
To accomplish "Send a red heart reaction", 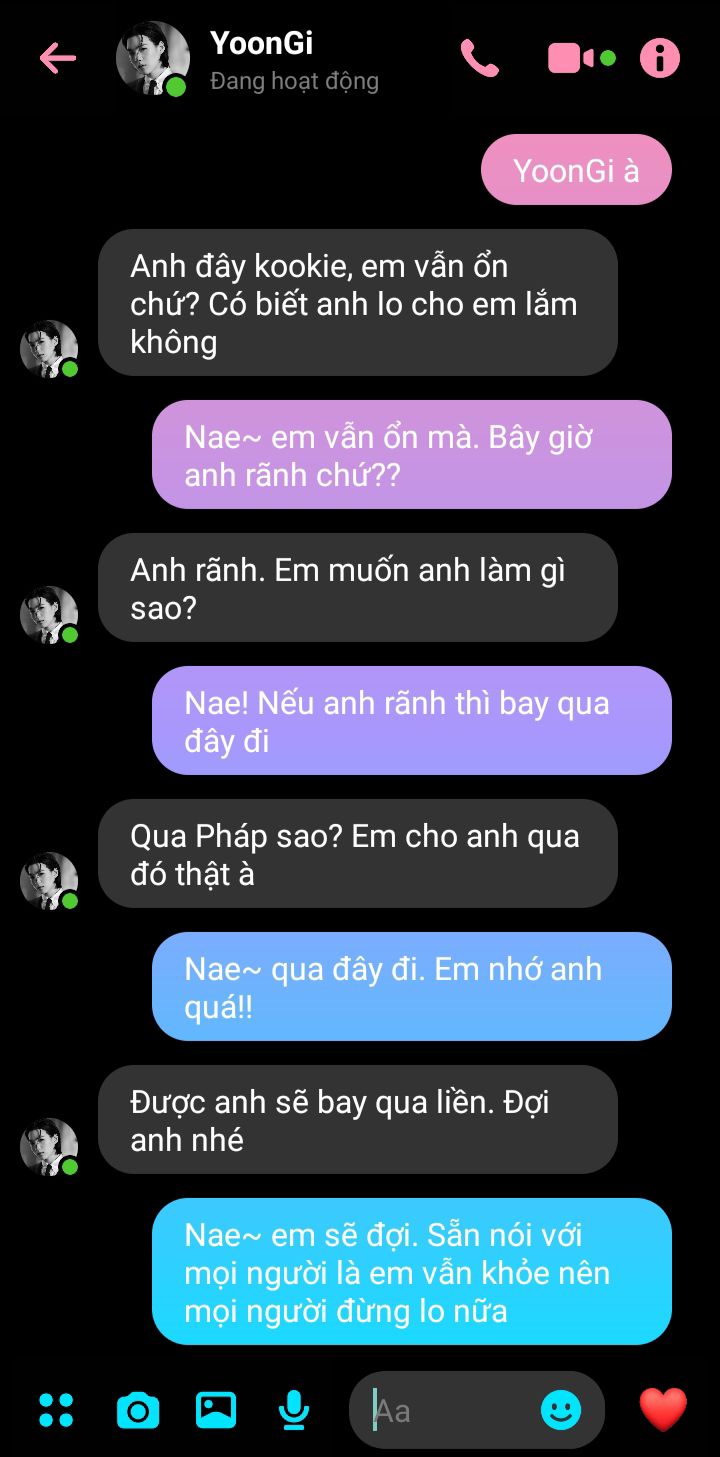I will (663, 1410).
